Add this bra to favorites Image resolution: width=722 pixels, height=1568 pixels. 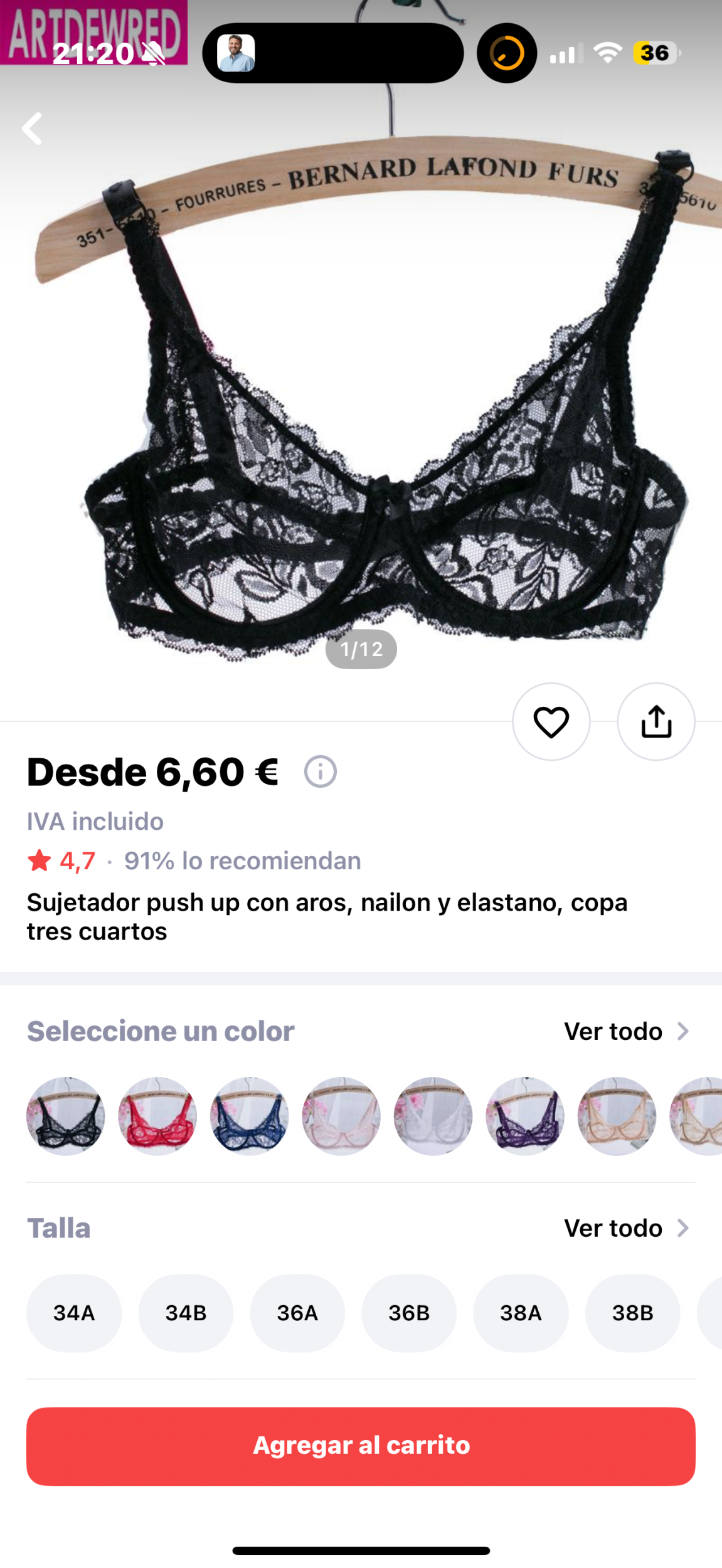tap(551, 721)
